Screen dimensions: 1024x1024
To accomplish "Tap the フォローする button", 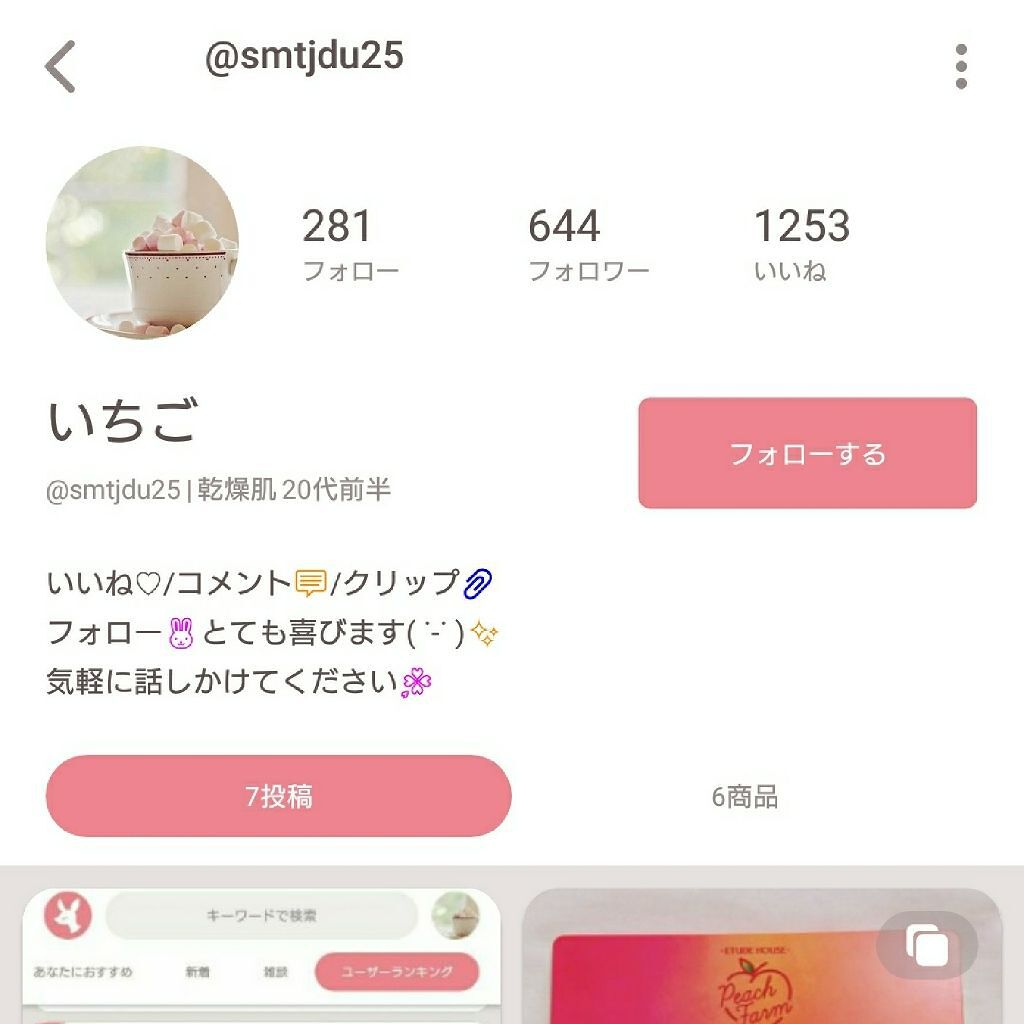I will pos(807,453).
